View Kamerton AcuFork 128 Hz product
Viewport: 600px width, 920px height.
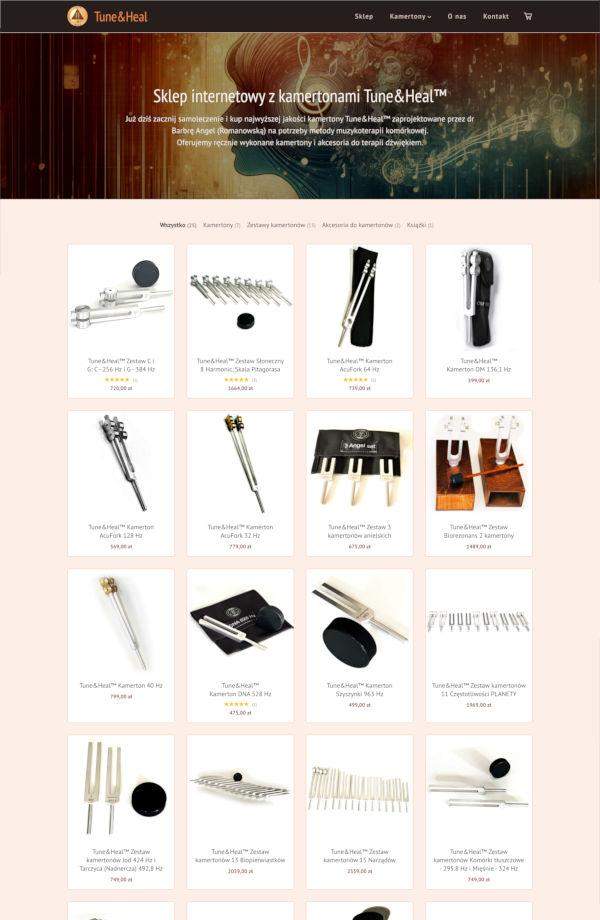120,530
